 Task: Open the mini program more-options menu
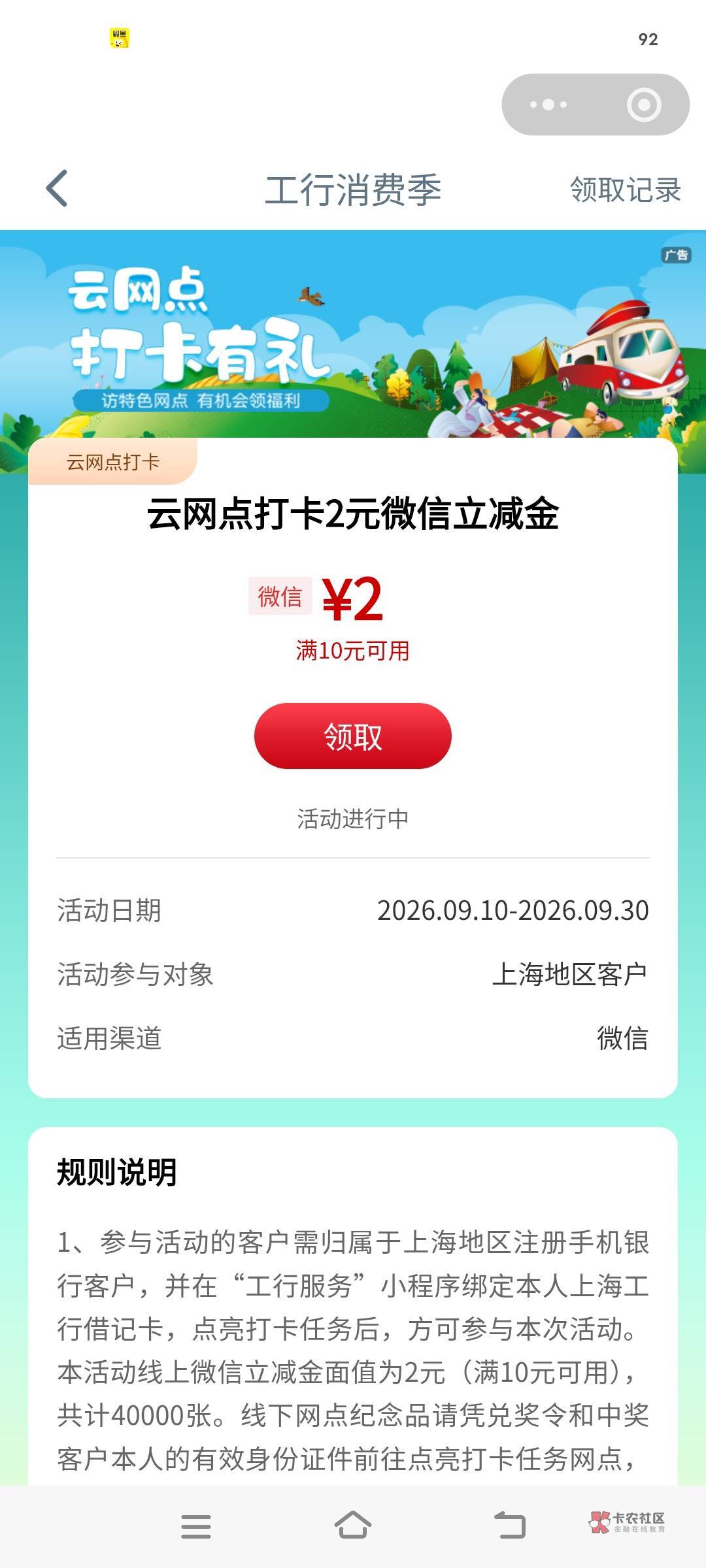[548, 105]
